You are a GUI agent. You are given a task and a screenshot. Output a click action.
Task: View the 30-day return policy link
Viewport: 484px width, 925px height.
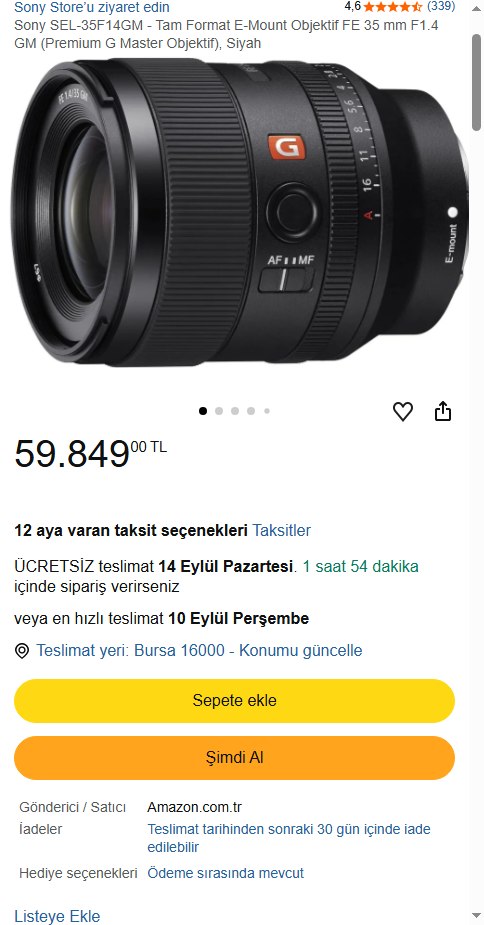click(289, 838)
